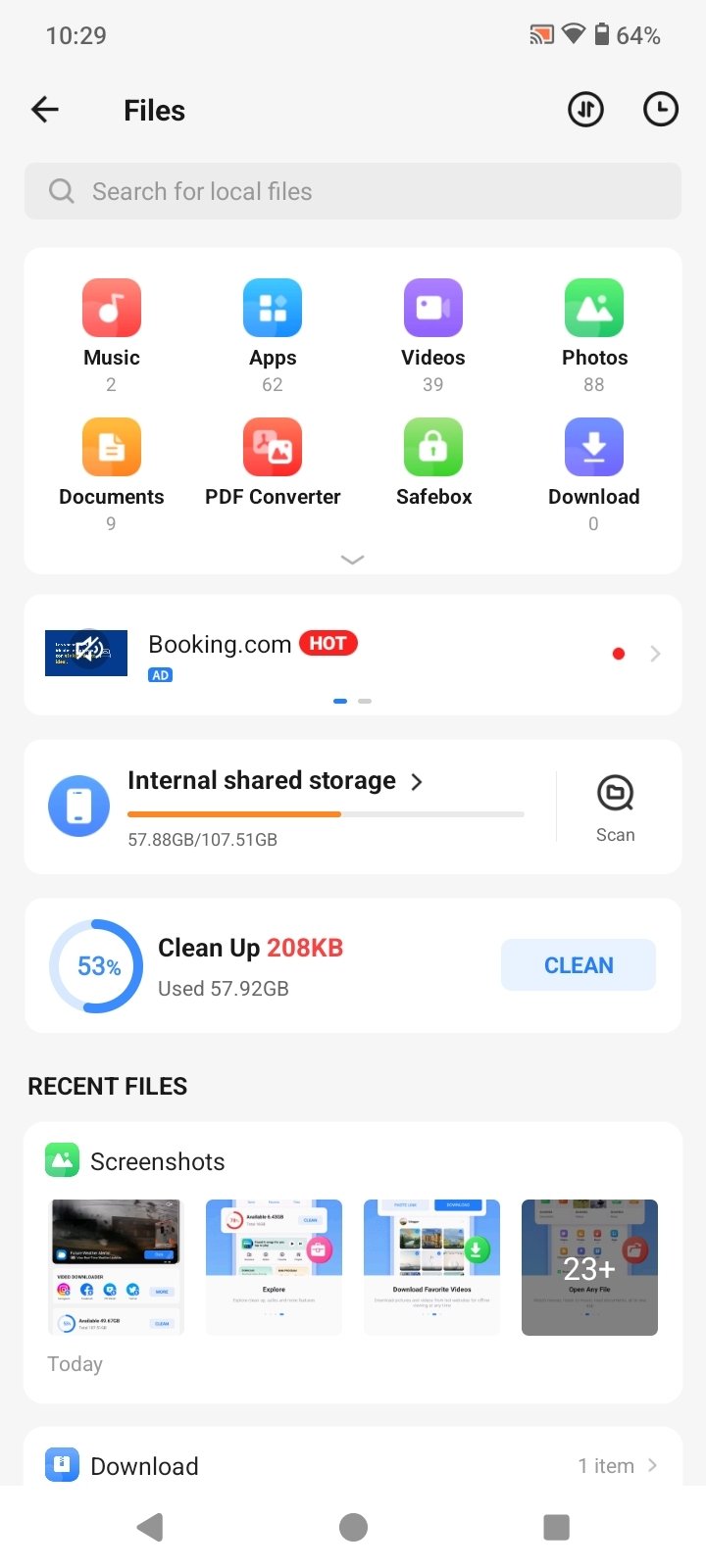The image size is (706, 1568).
Task: Open the history clock icon
Action: [661, 110]
